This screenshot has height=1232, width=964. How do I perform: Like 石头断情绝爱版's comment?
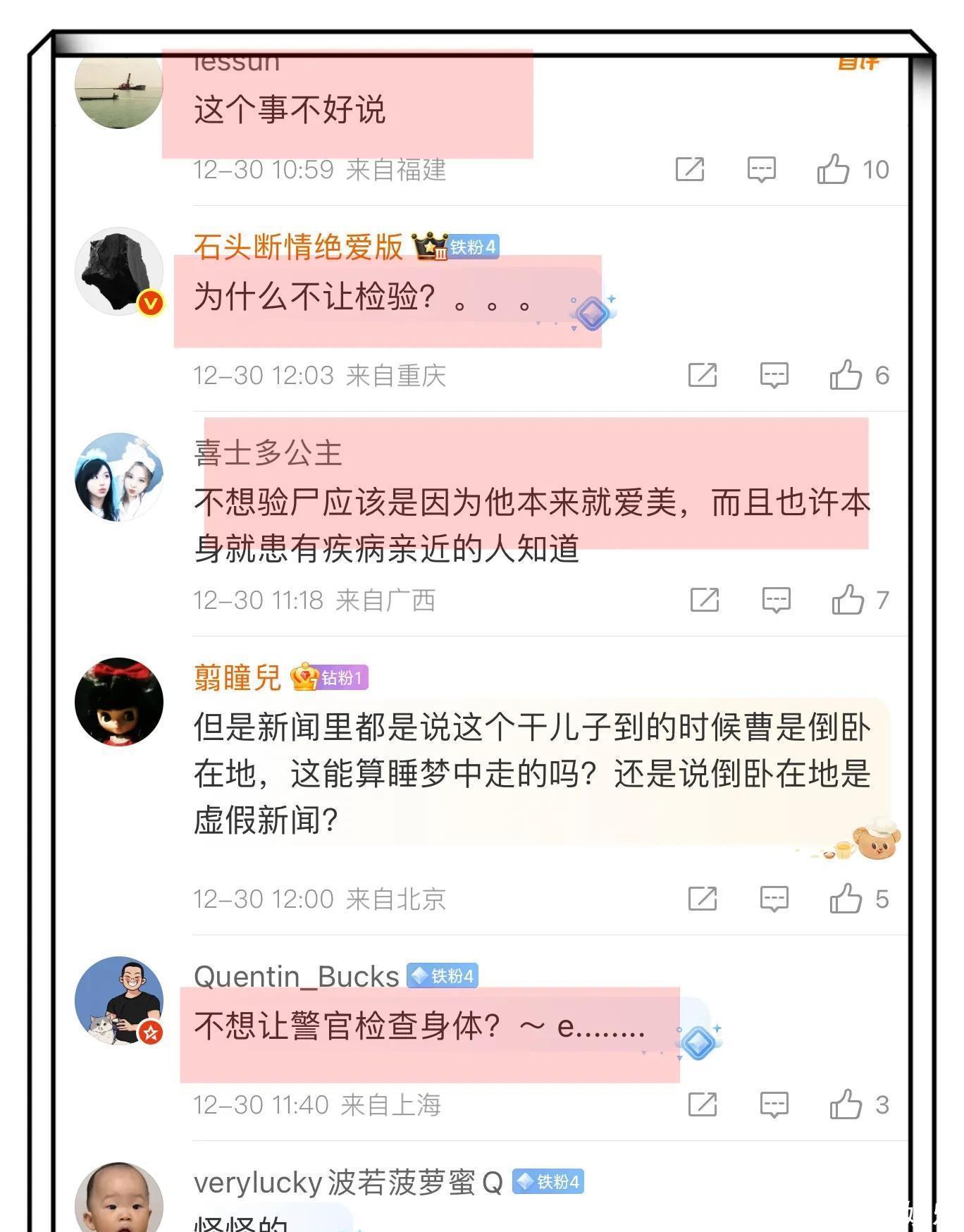846,376
